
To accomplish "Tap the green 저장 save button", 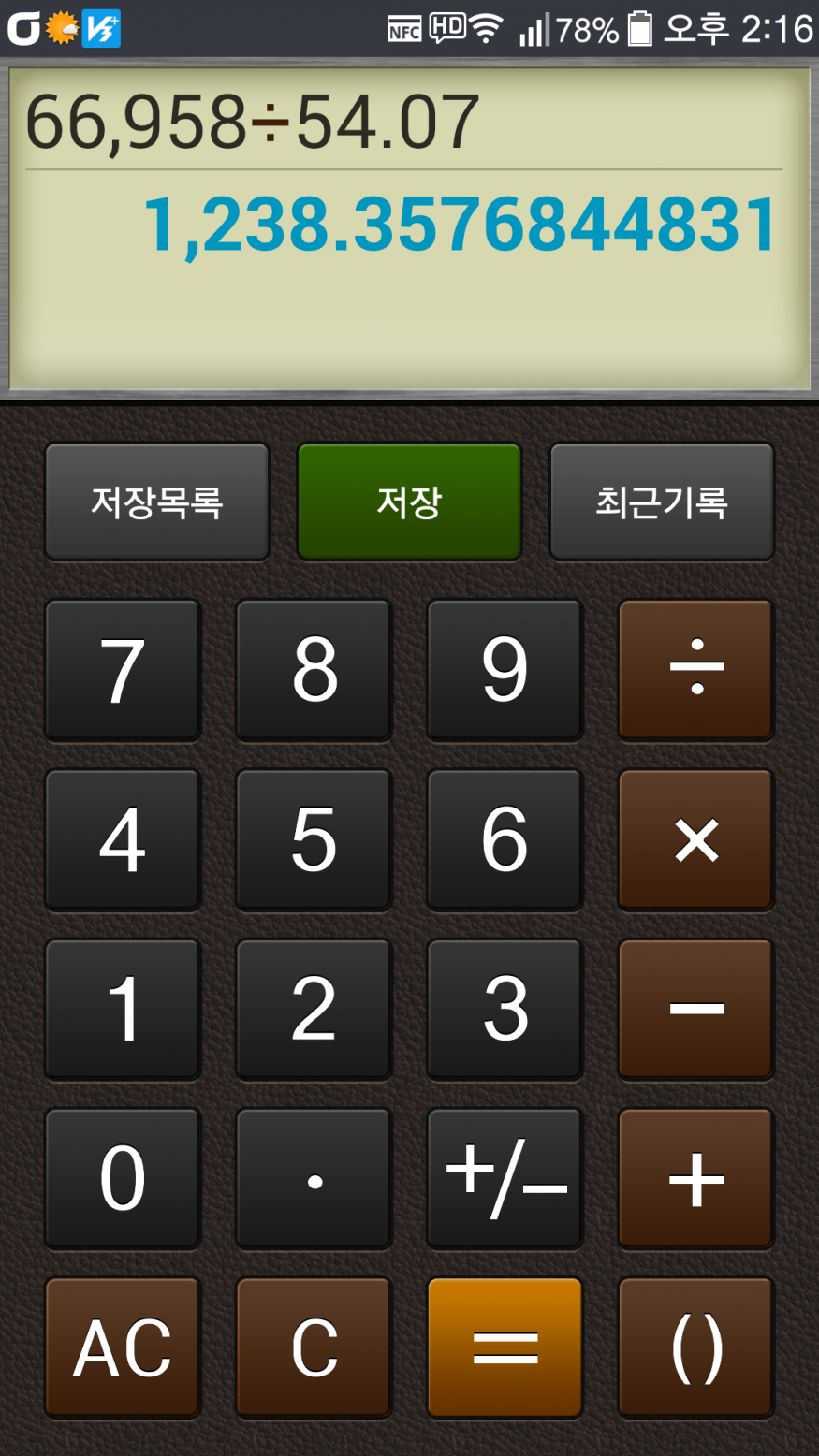I will (x=409, y=502).
